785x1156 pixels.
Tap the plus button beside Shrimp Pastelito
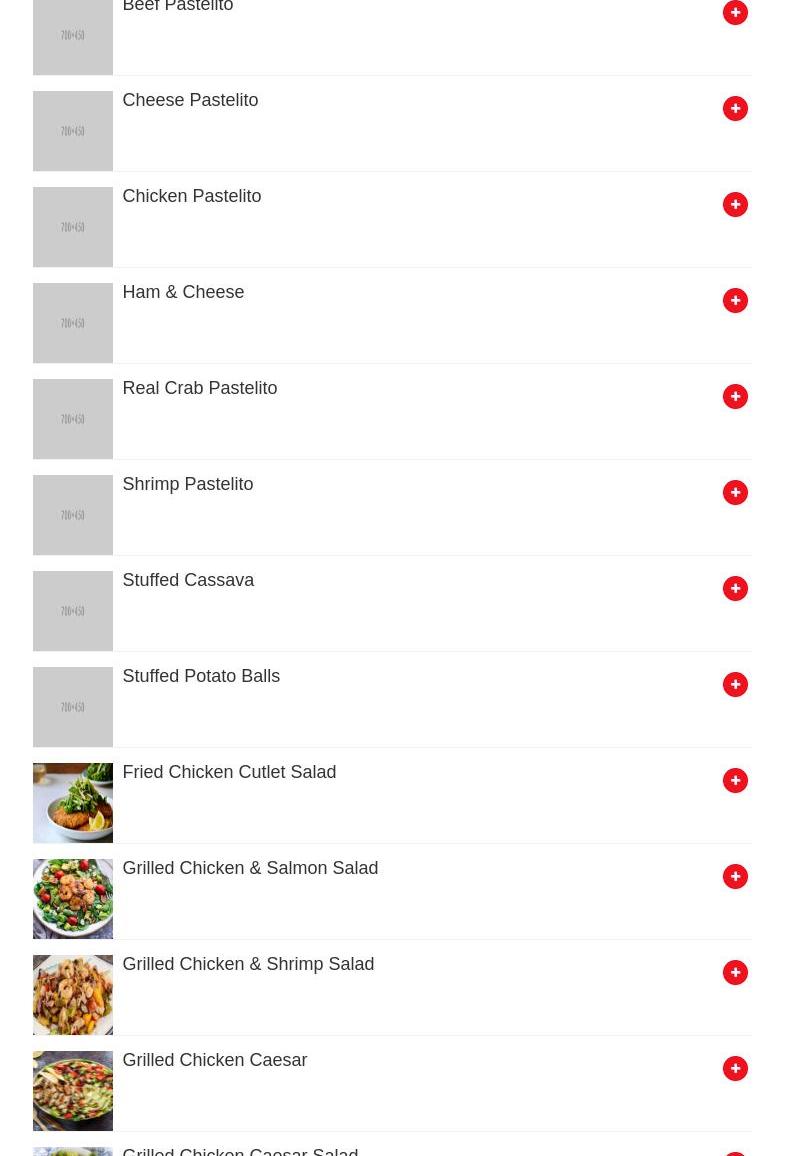coord(735,492)
